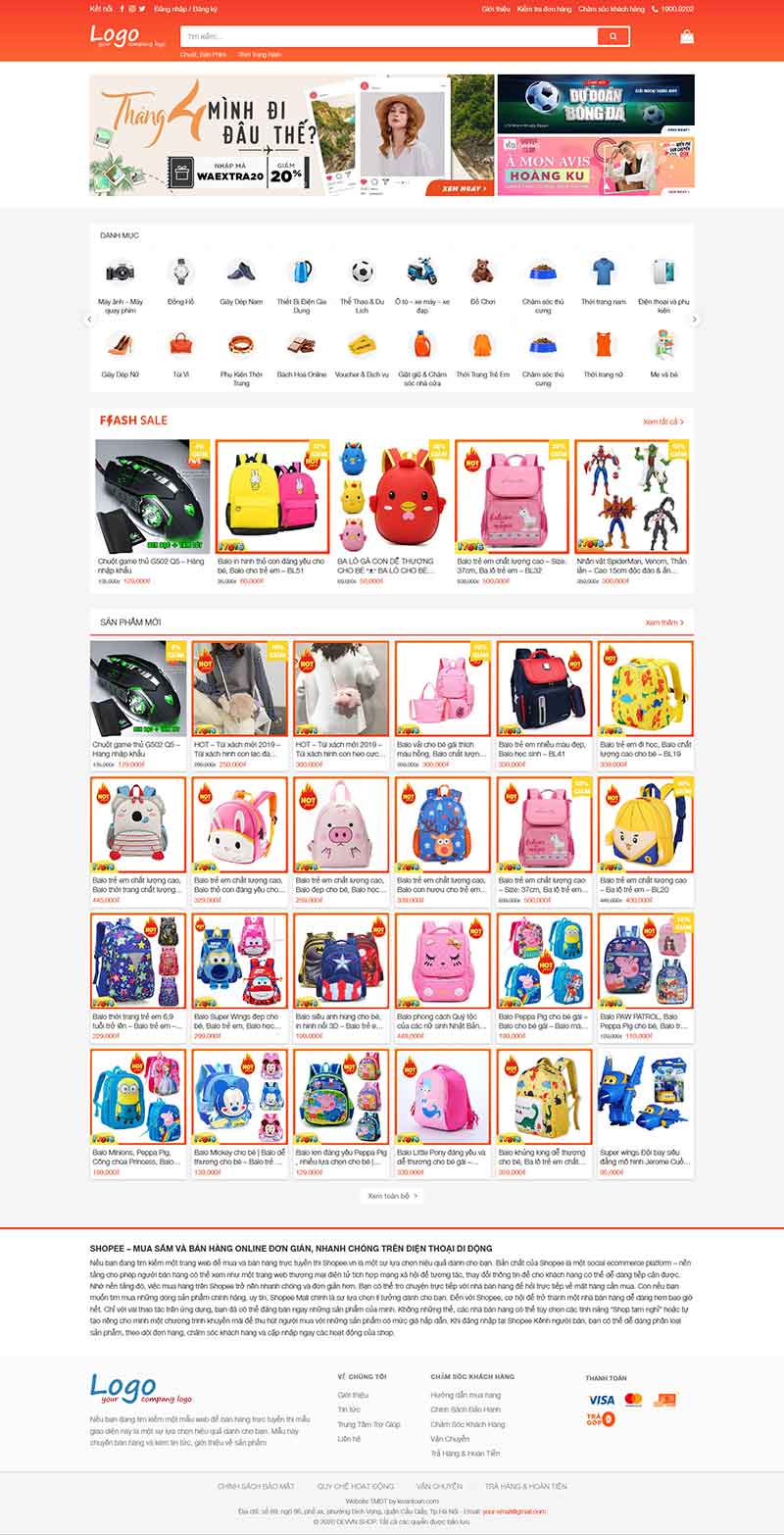This screenshot has width=784, height=1535.
Task: Show previous categories with left arrow
Action: pos(89,319)
